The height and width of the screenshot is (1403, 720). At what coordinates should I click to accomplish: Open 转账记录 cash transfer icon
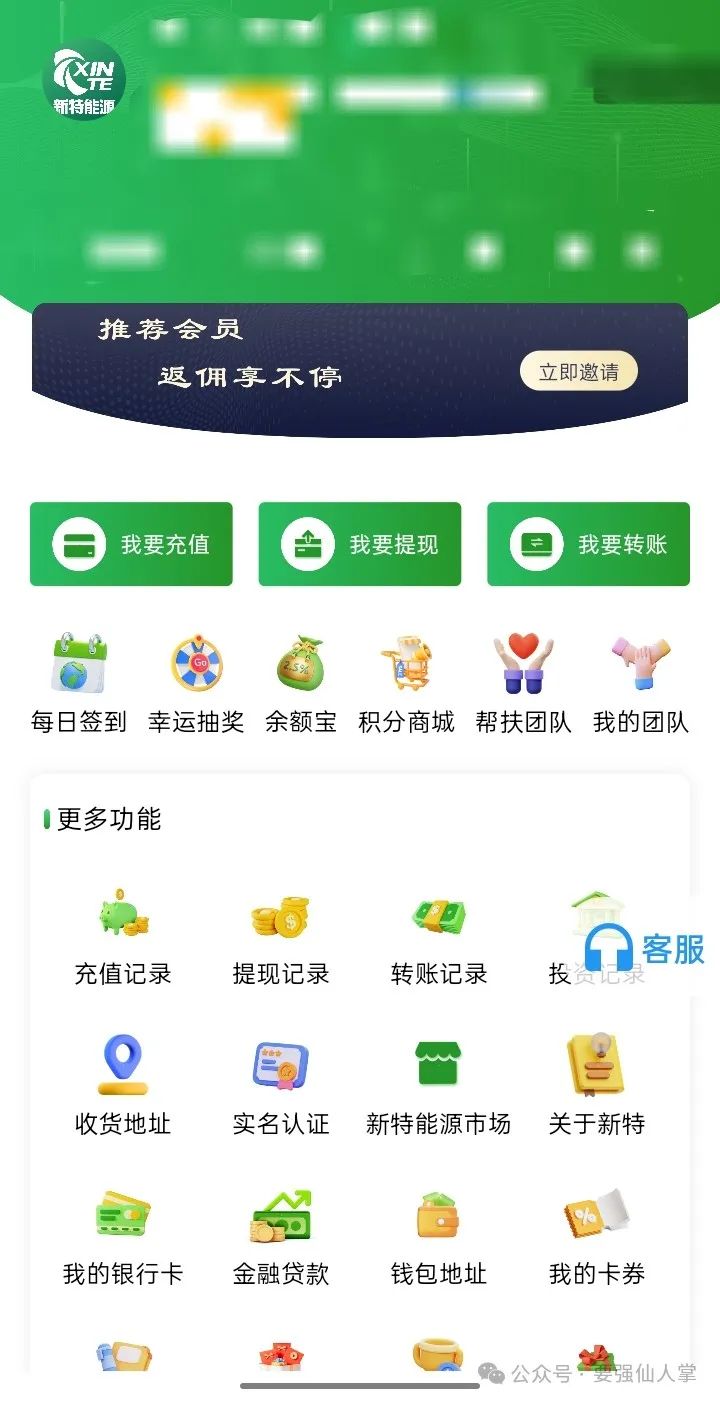click(x=438, y=915)
